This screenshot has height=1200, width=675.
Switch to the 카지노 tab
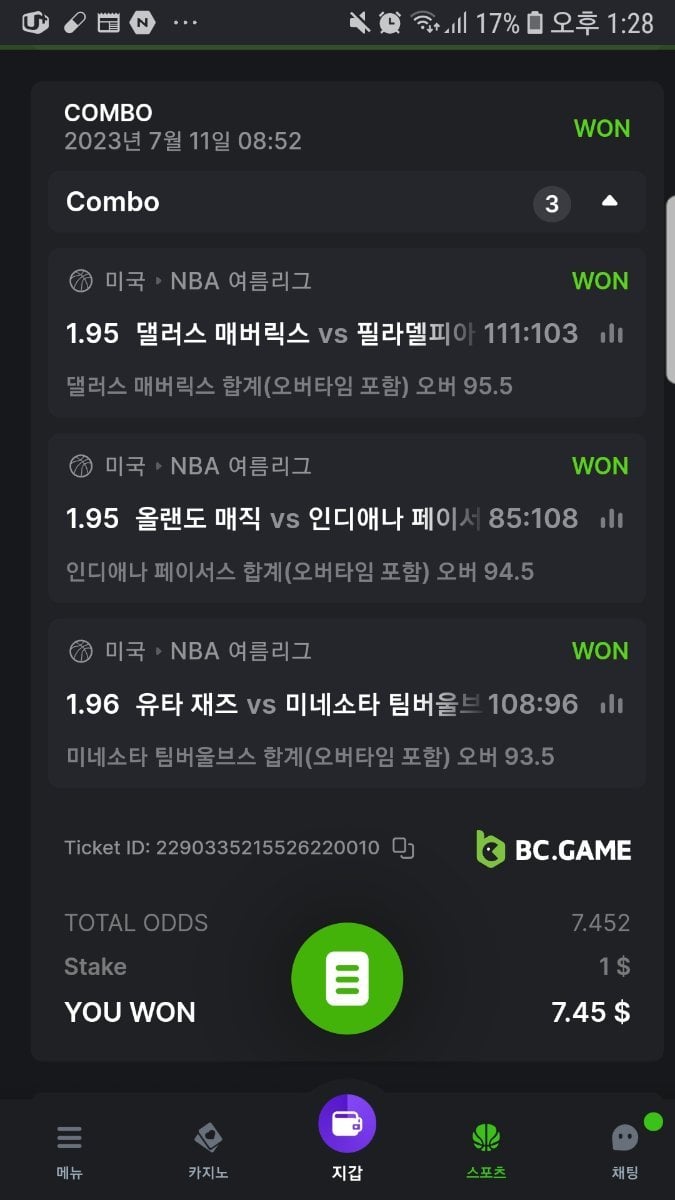click(208, 1150)
